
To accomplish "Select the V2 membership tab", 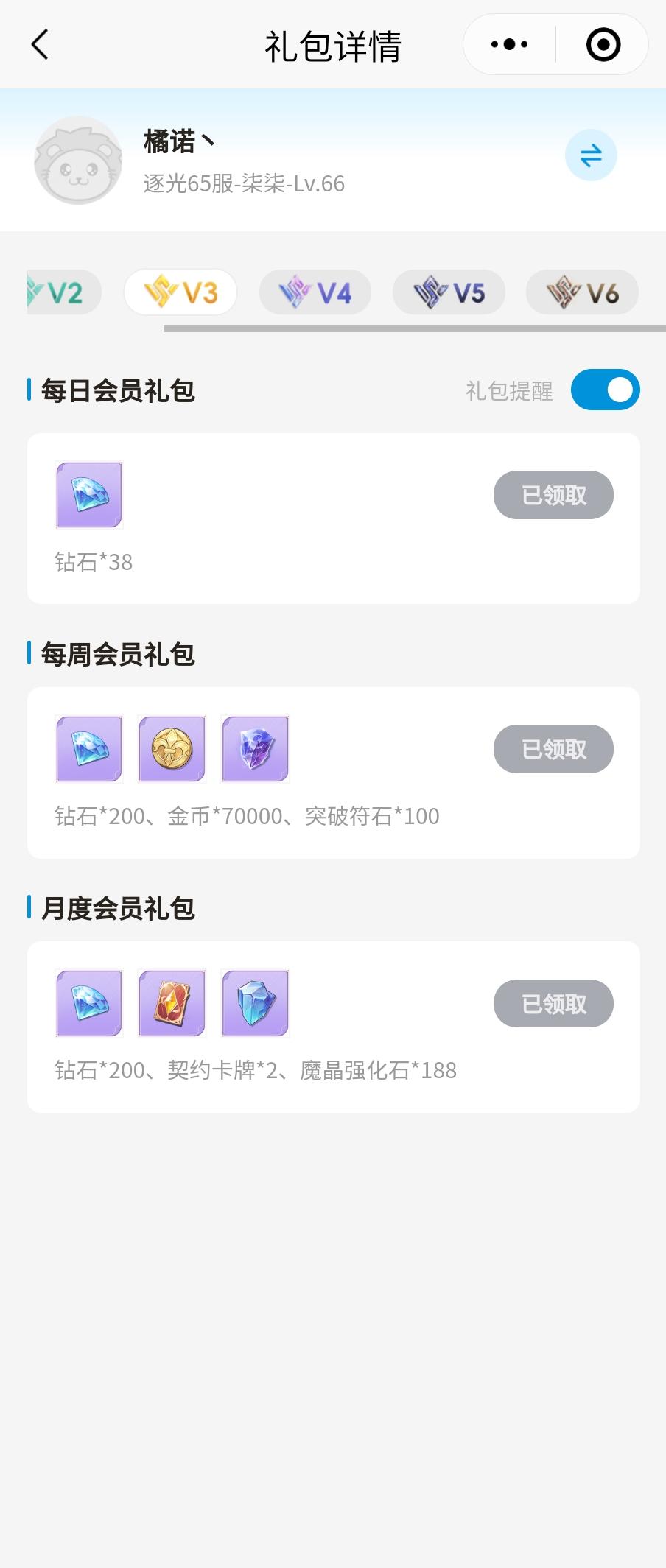I will pyautogui.click(x=63, y=292).
